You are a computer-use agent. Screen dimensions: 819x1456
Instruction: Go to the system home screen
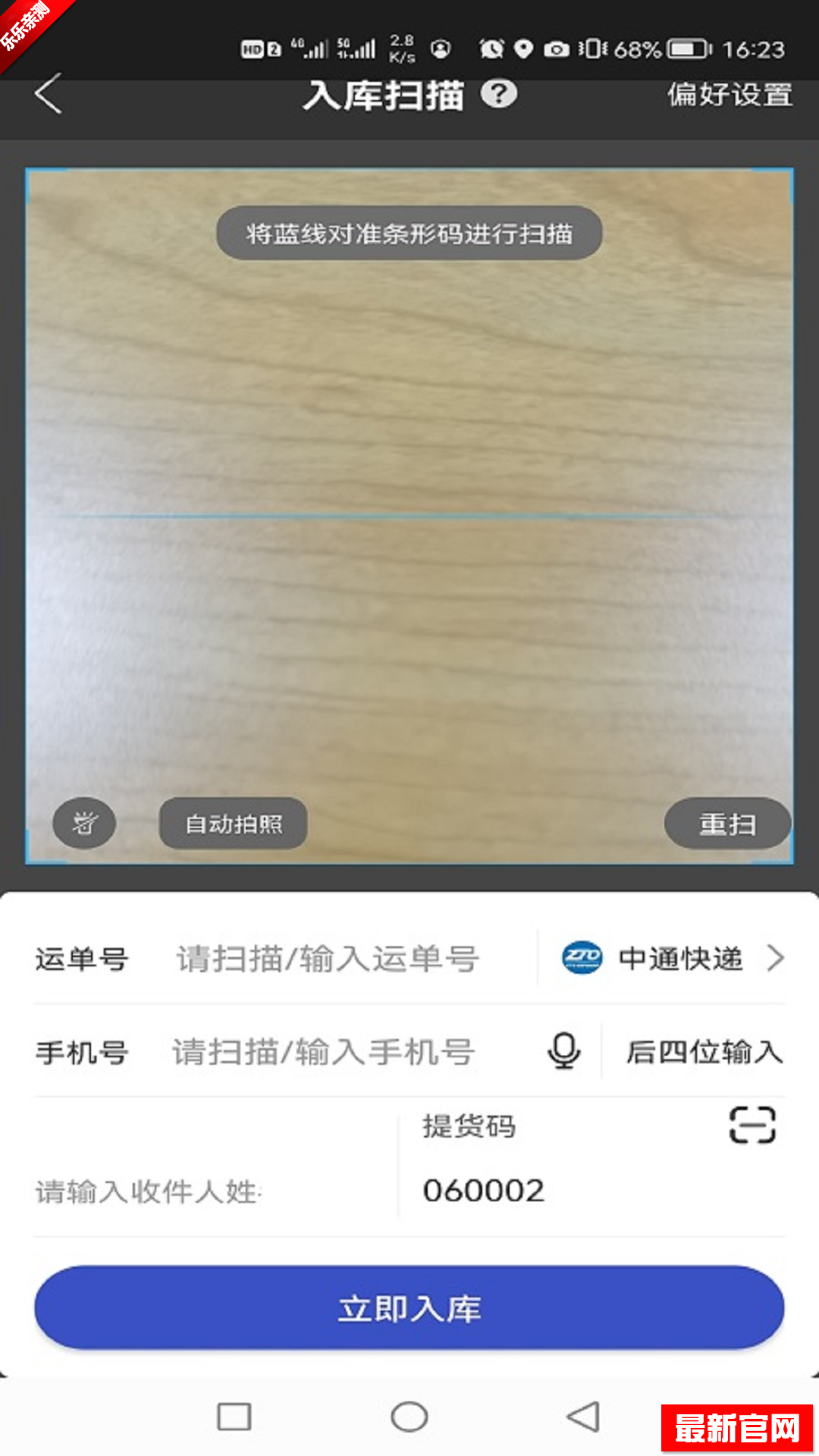[x=409, y=1417]
